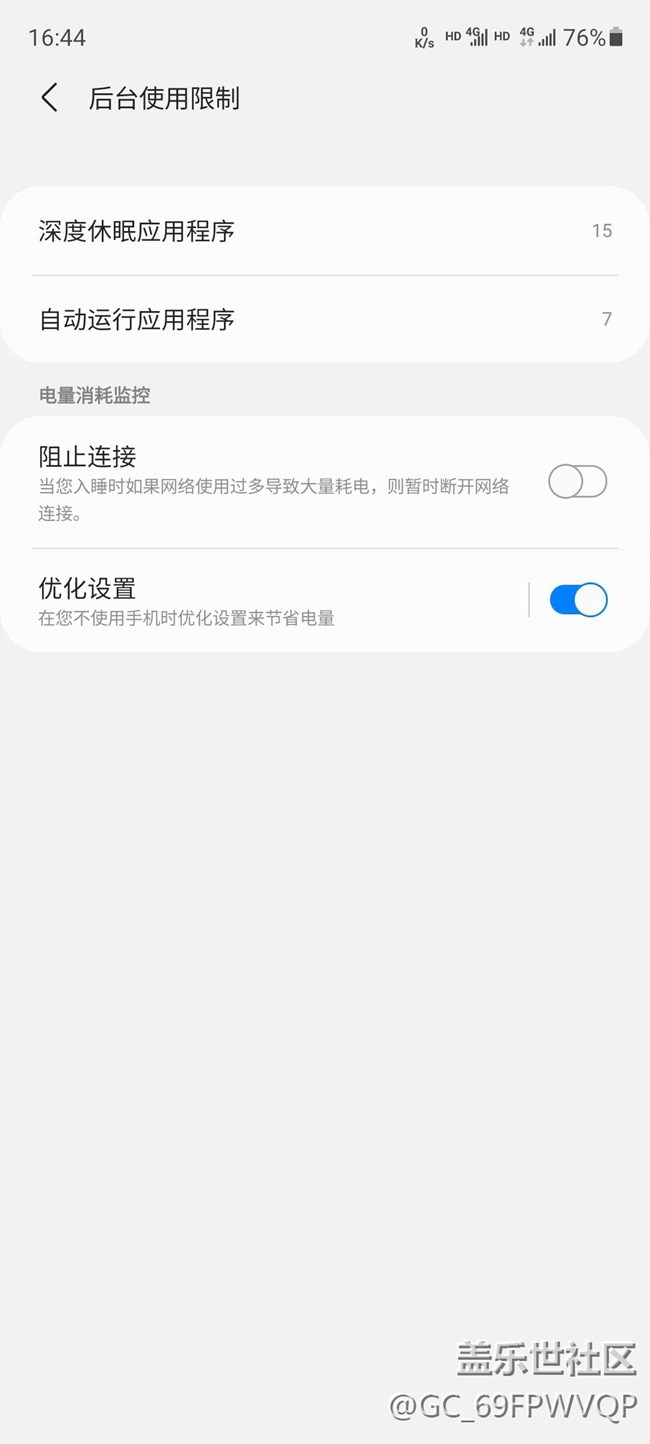
Task: Open 优化设置 details
Action: 264,600
